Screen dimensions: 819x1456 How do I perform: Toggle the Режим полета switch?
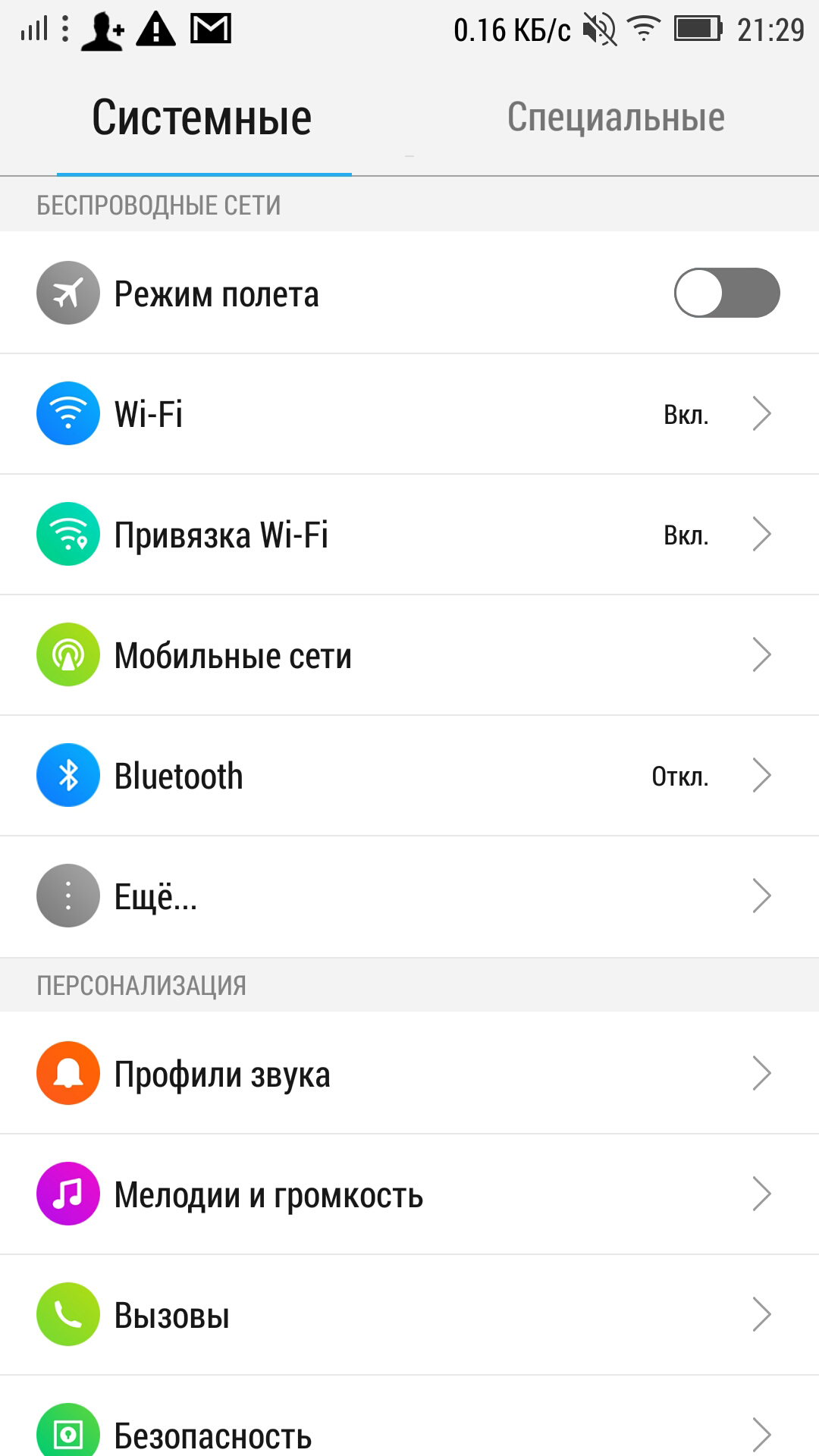(x=726, y=293)
